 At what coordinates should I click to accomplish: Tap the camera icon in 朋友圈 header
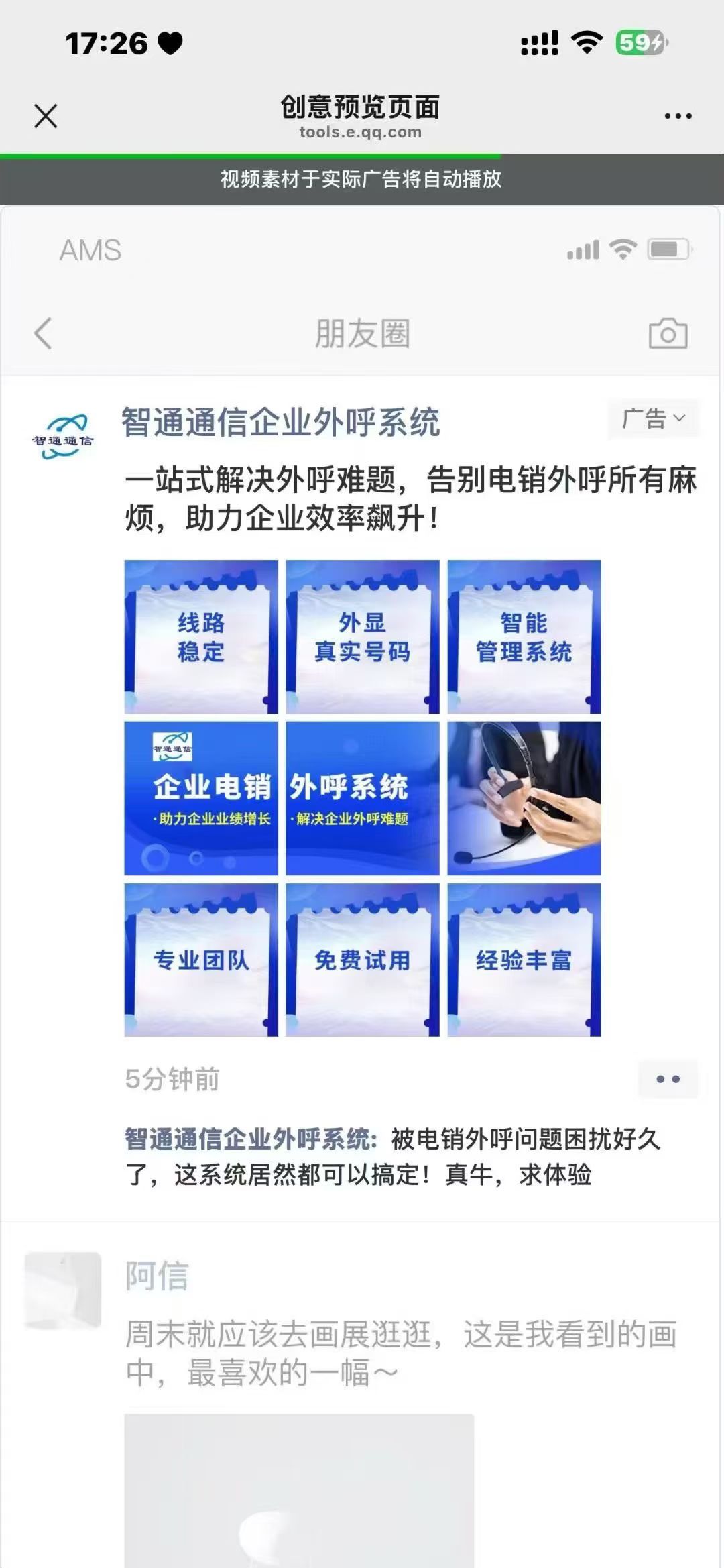tap(668, 333)
